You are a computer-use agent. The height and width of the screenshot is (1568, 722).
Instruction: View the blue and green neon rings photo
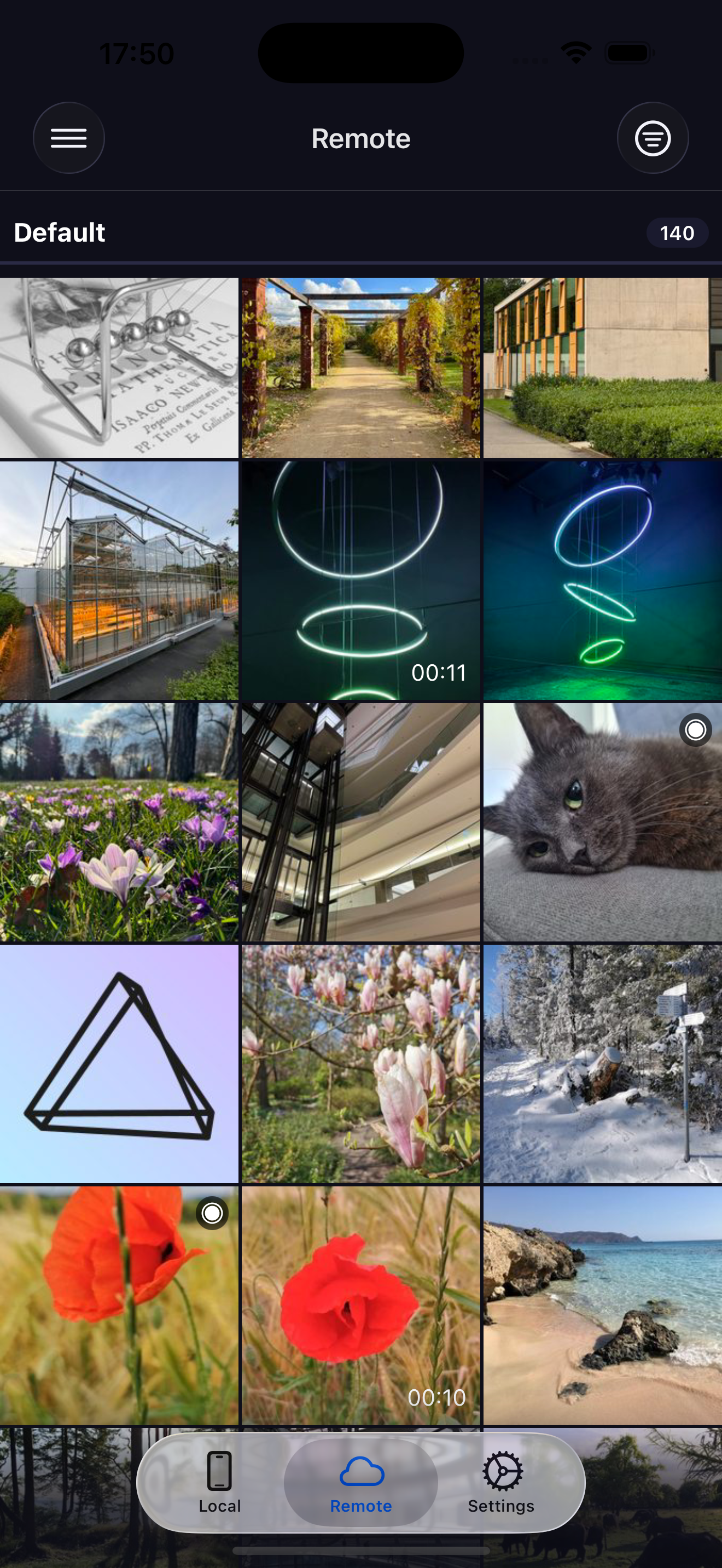click(x=603, y=580)
